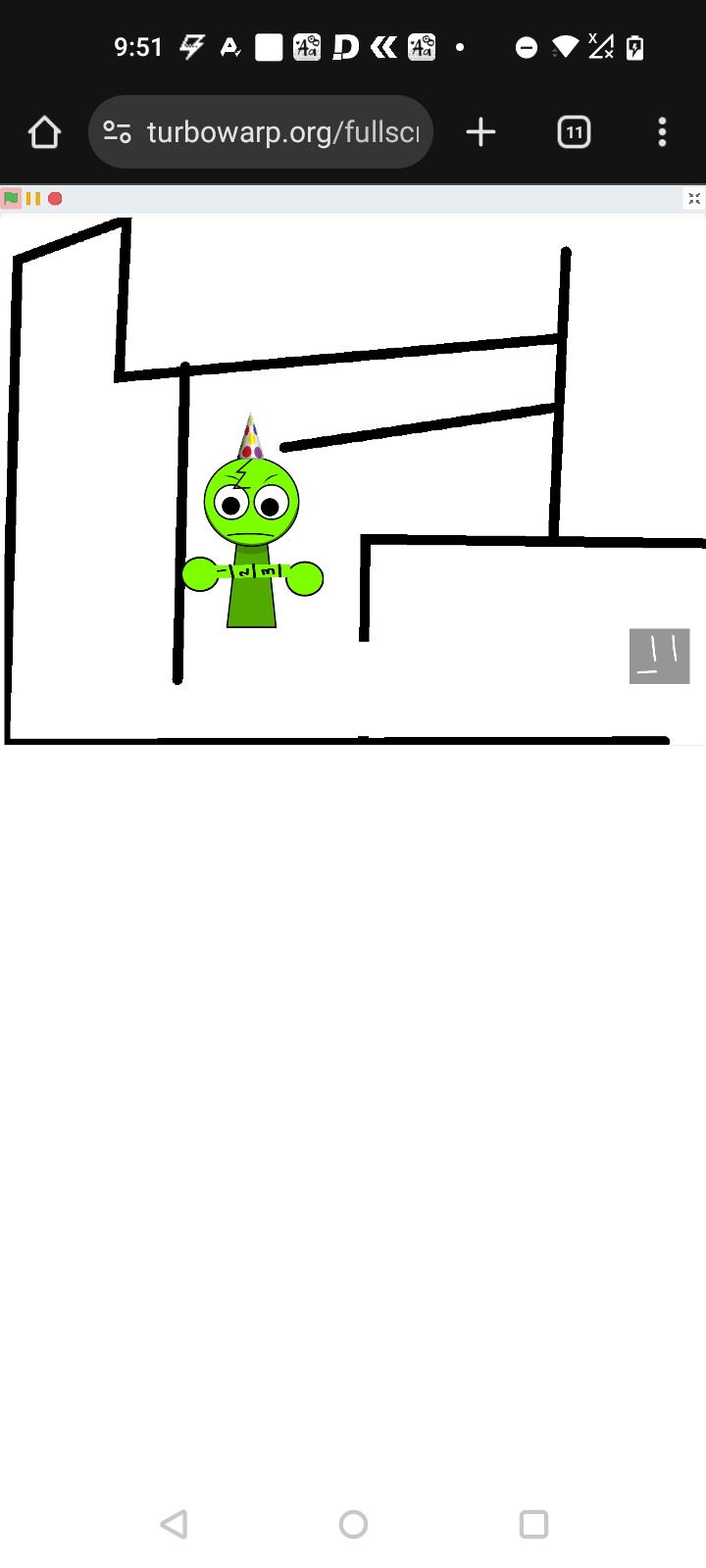
Task: Open the tab switcher showing 11 tabs
Action: coord(574,132)
